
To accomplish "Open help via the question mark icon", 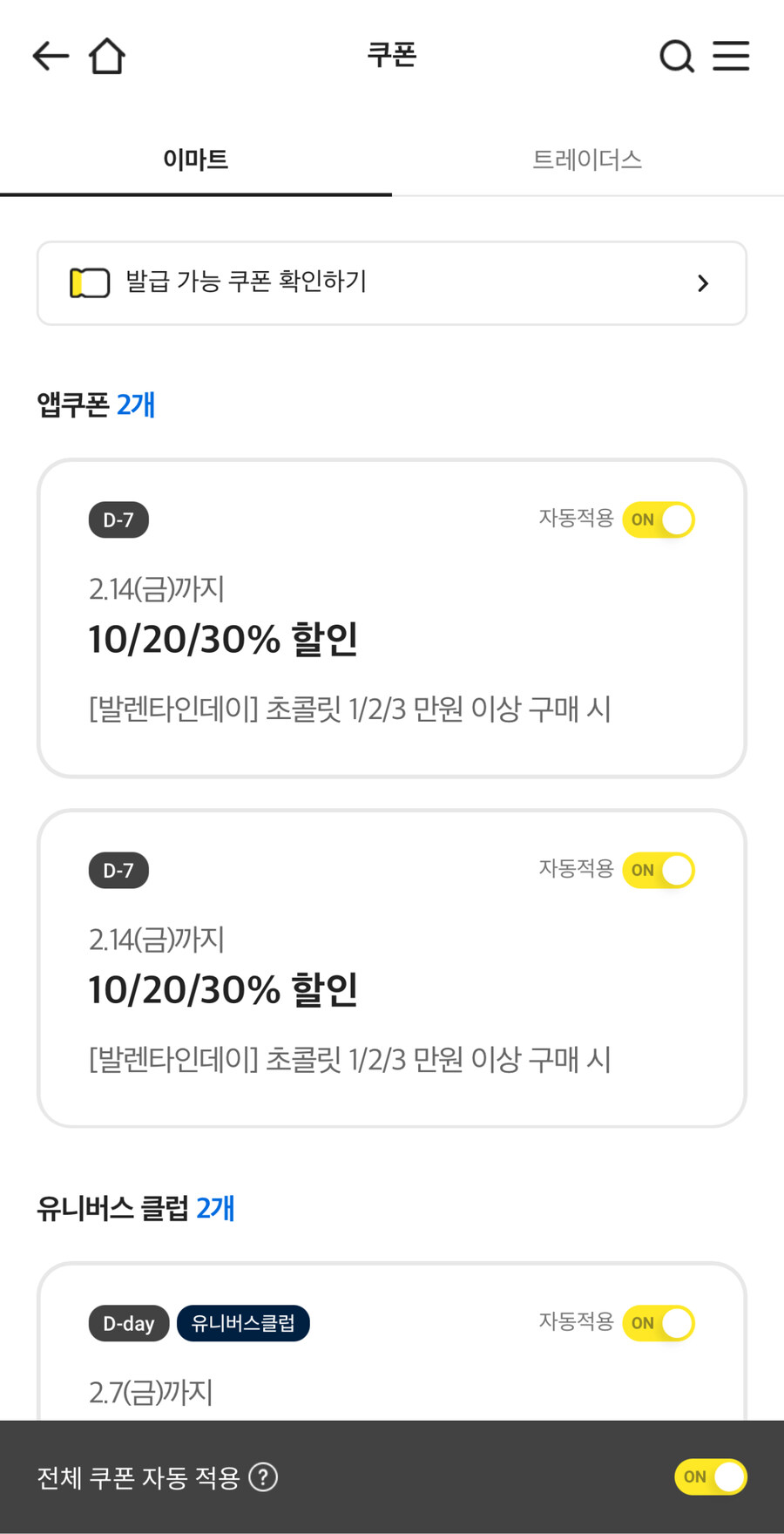I will [263, 1477].
